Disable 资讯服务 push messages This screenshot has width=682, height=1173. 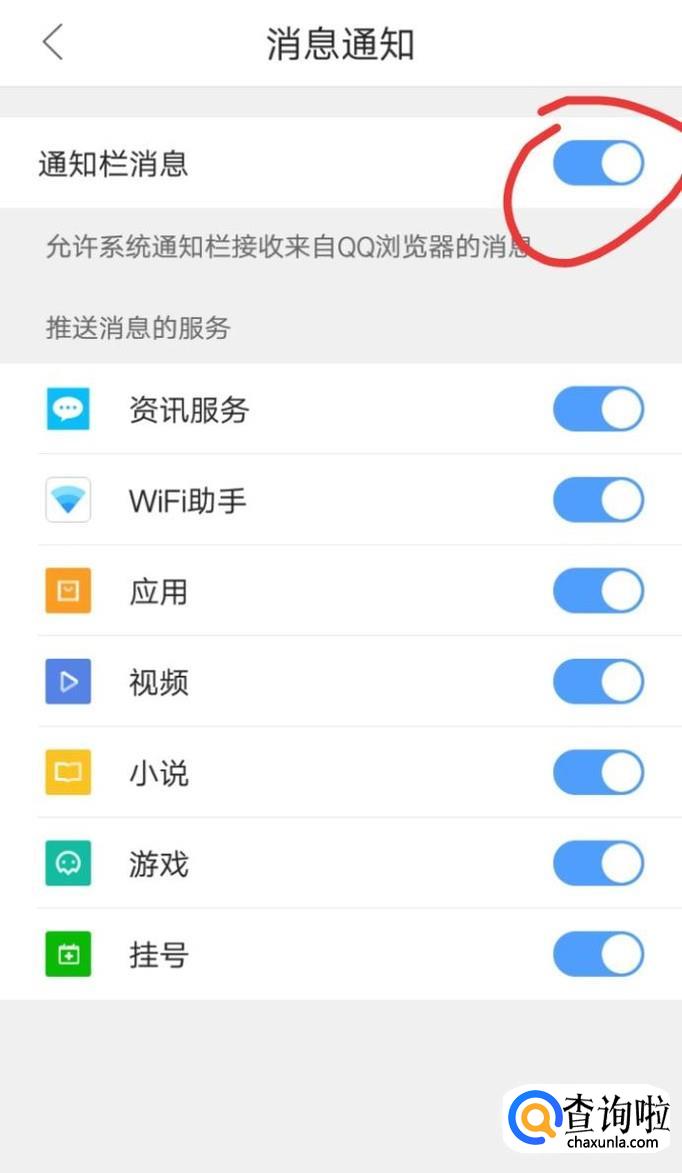pyautogui.click(x=598, y=409)
